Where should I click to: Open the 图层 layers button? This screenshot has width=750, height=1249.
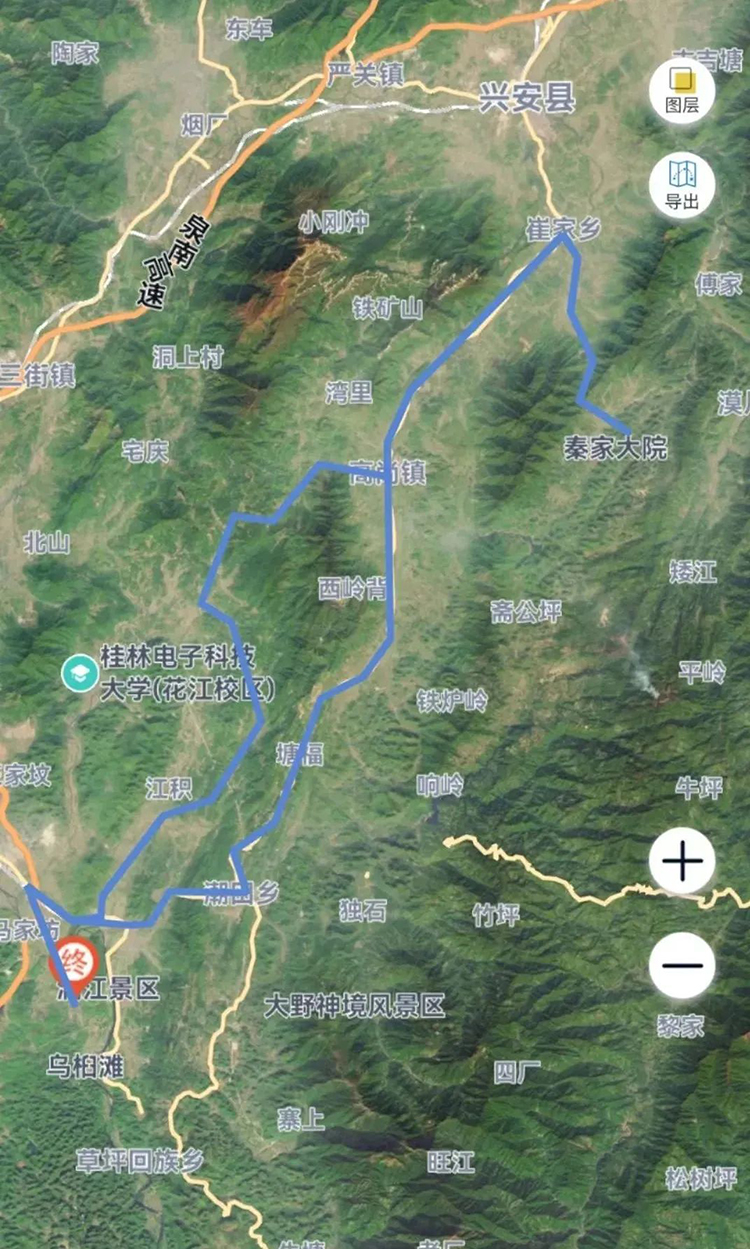pyautogui.click(x=682, y=90)
